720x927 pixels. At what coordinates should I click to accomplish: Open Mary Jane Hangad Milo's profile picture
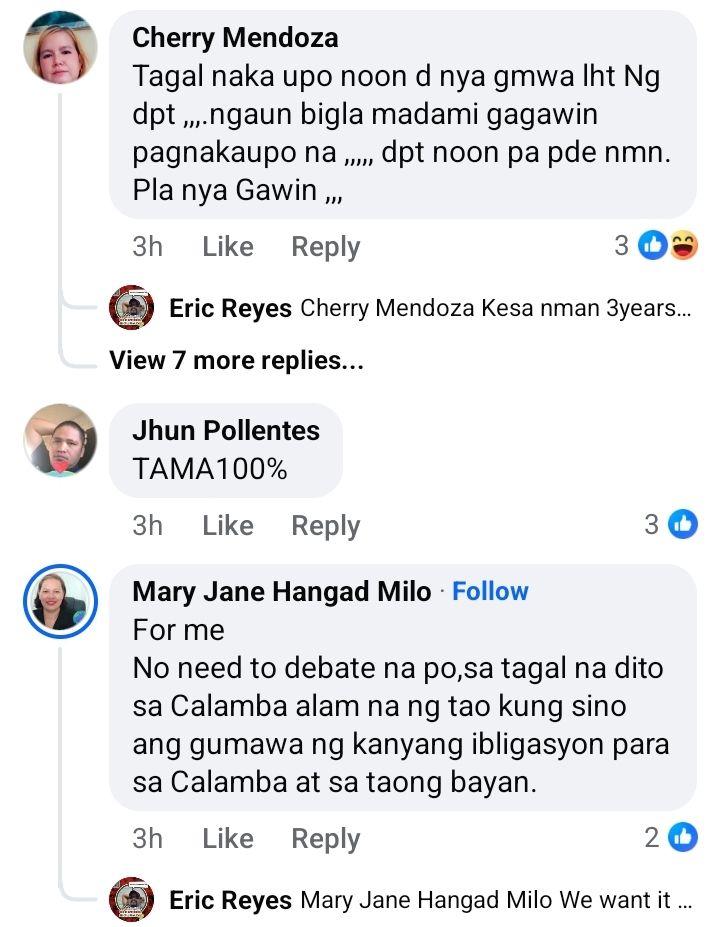tap(60, 602)
